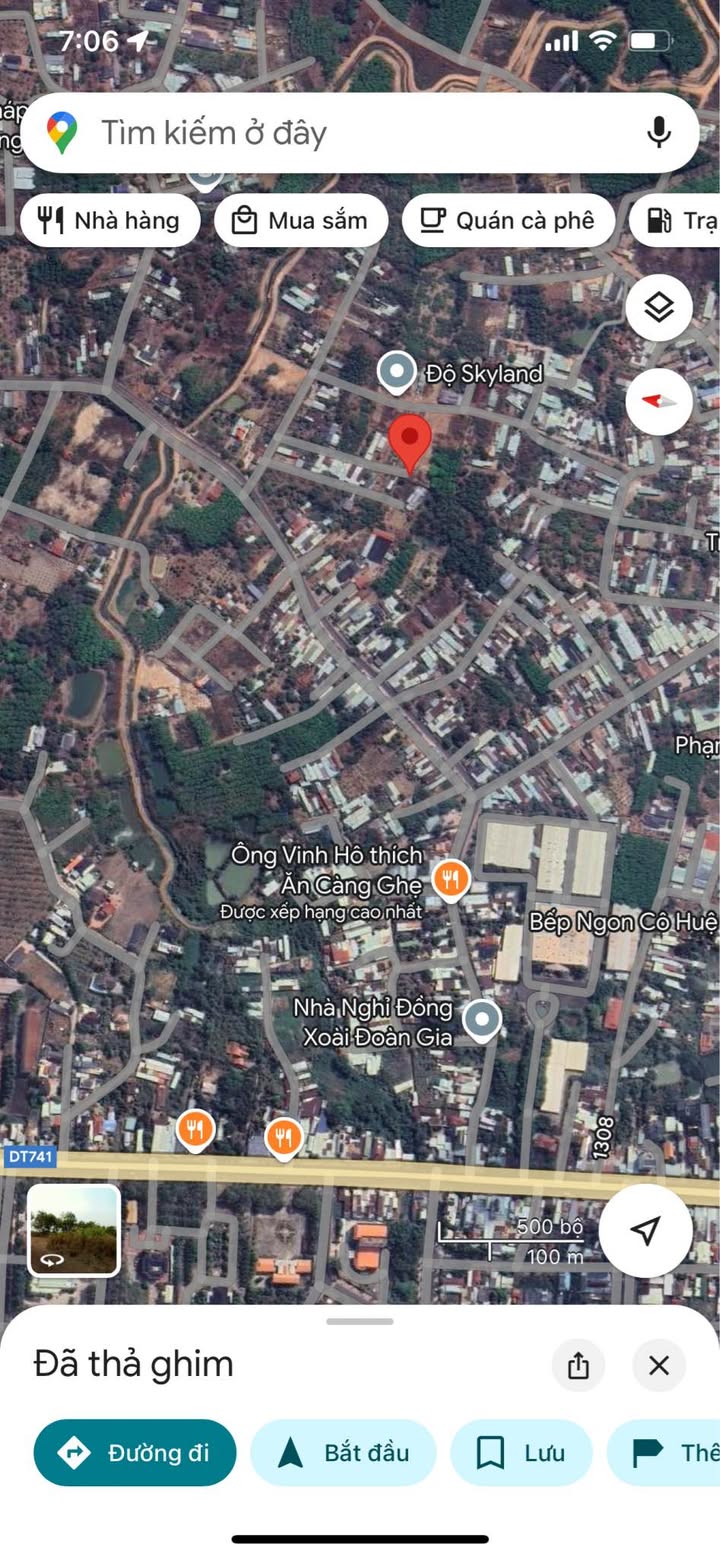Center map on my current location
The image size is (720, 1557).
click(645, 1231)
